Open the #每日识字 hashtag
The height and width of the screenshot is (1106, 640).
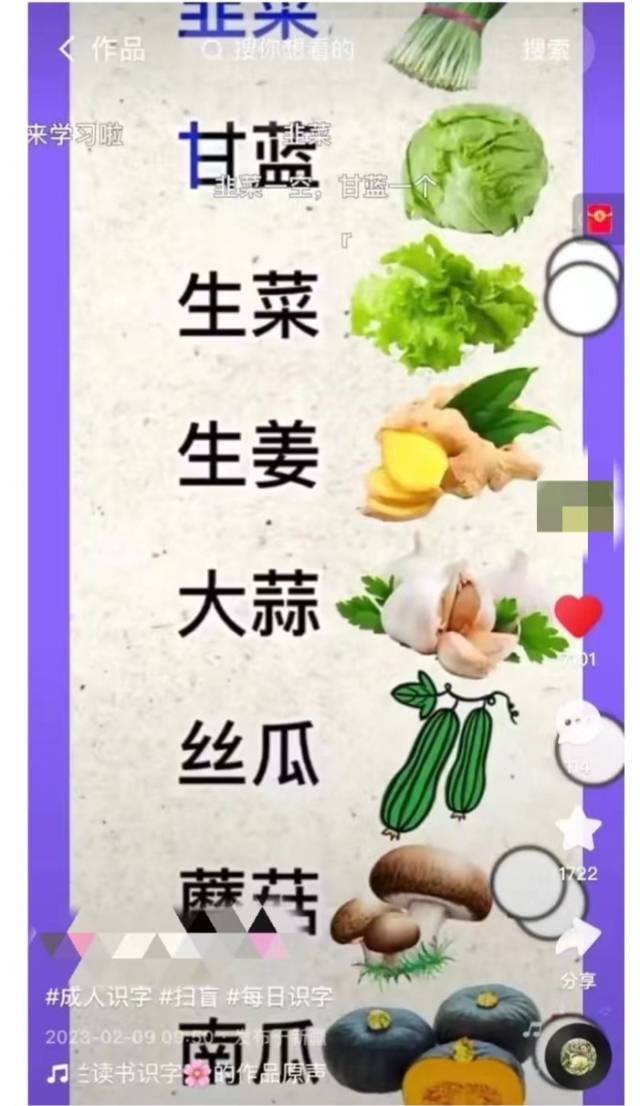coord(279,997)
